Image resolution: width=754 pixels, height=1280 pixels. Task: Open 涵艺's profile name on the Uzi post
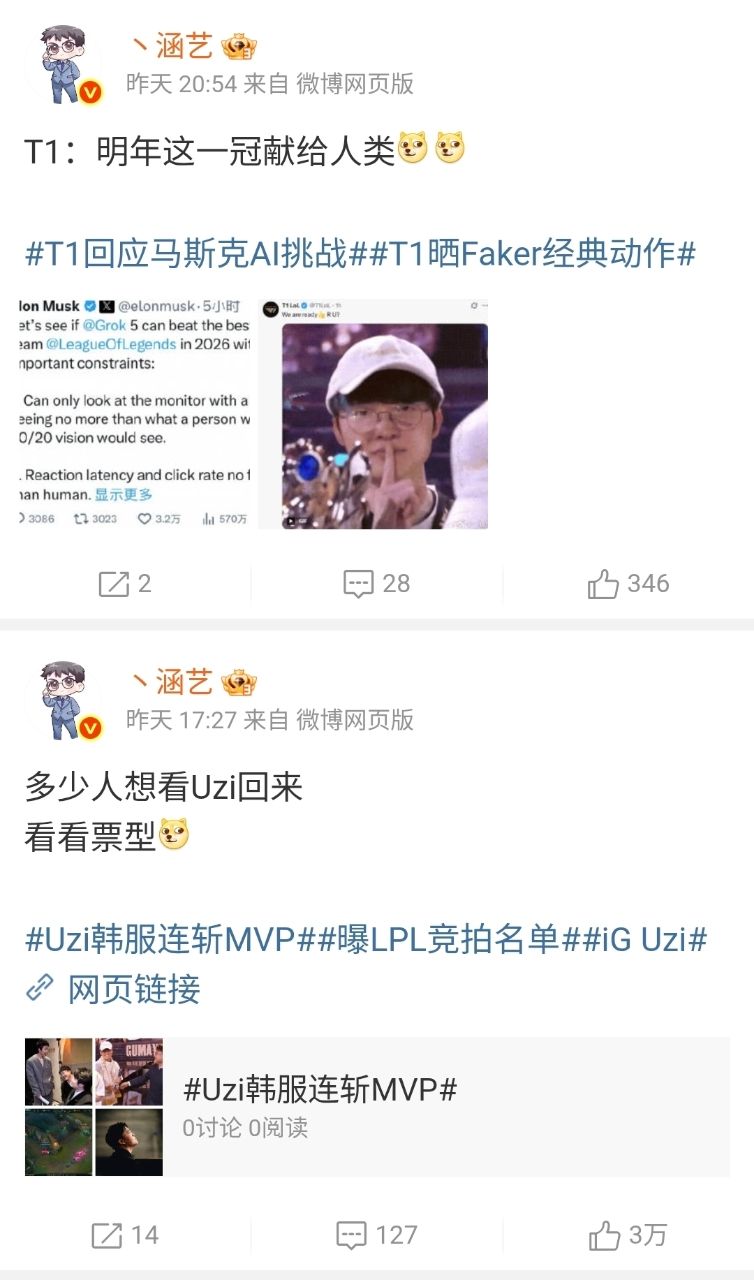coord(185,682)
